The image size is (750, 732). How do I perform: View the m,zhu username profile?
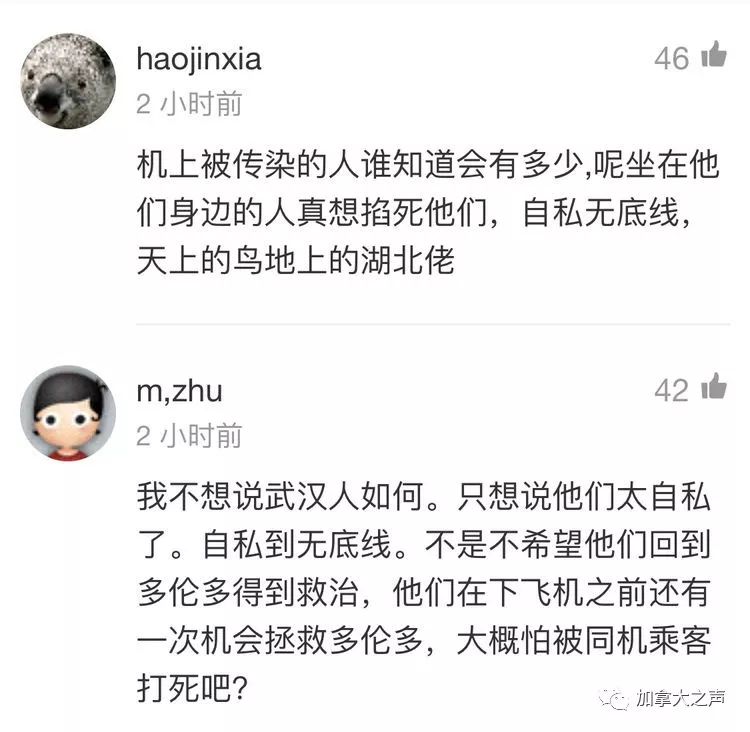(179, 390)
